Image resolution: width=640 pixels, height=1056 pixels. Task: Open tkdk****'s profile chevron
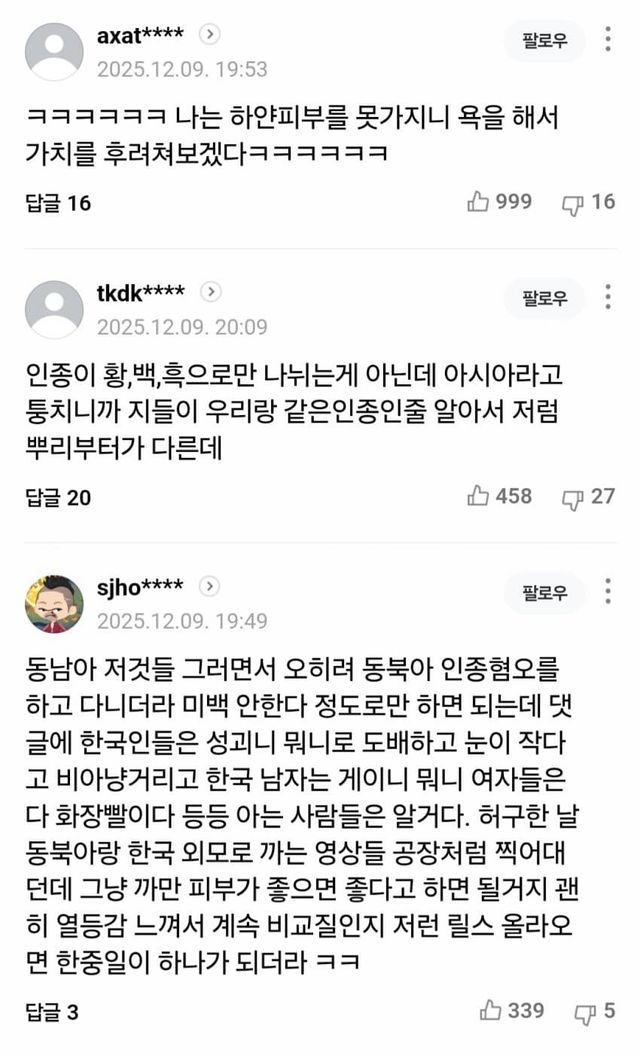210,292
